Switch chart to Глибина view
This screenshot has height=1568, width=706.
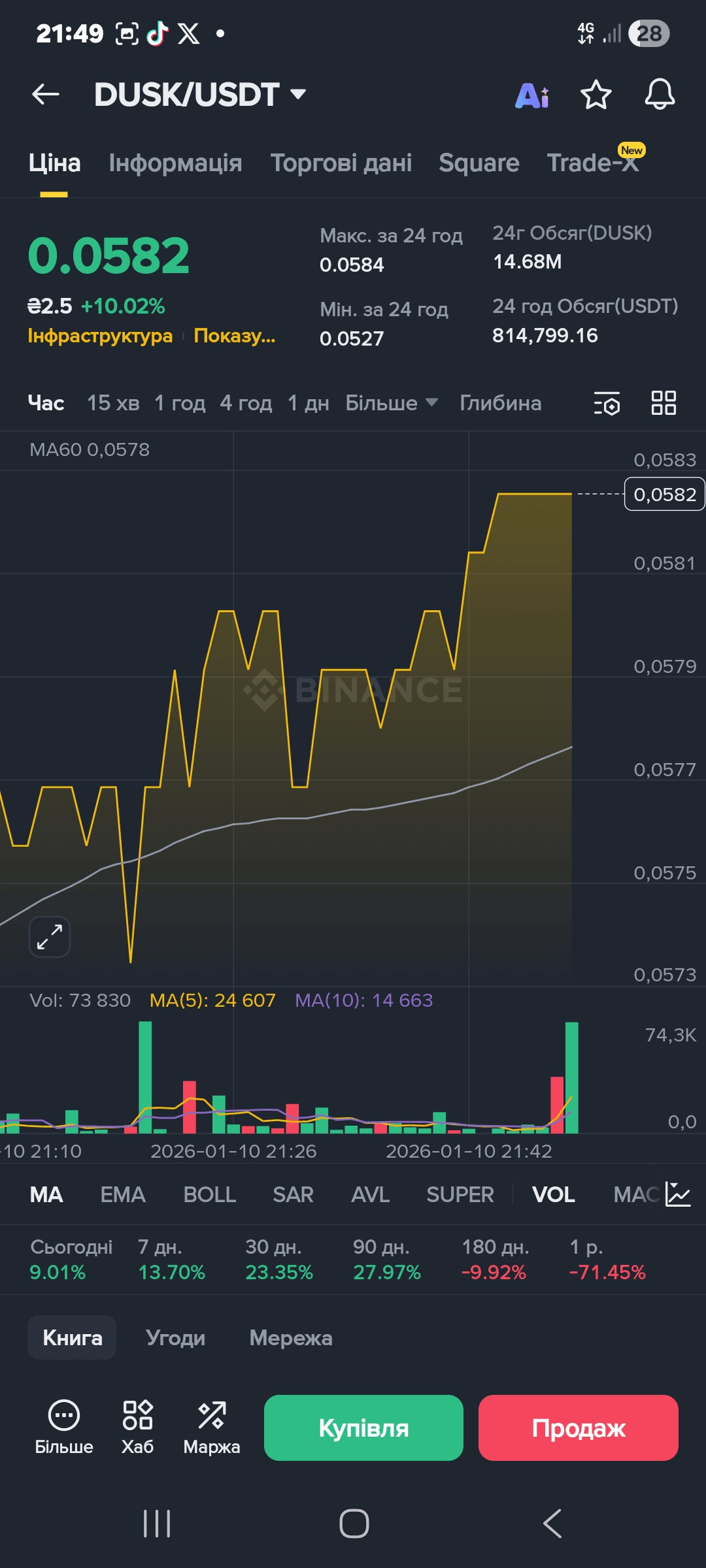point(500,403)
